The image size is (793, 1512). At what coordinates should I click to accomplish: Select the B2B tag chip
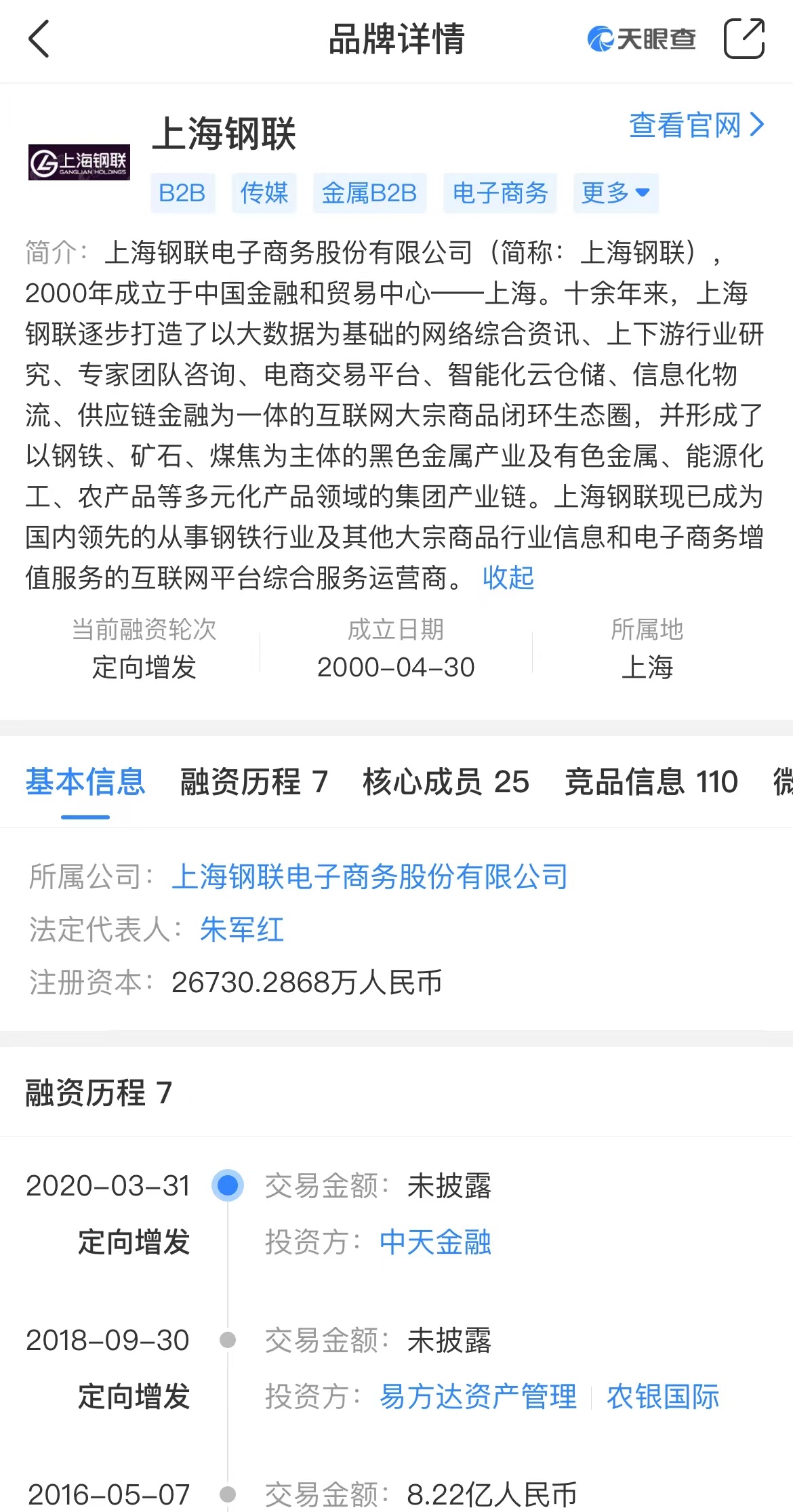click(182, 193)
